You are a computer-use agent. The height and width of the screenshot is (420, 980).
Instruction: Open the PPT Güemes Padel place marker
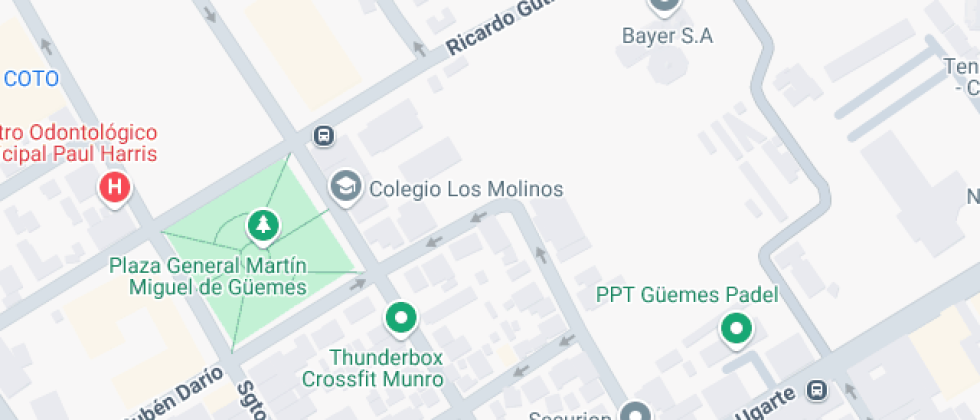737,327
